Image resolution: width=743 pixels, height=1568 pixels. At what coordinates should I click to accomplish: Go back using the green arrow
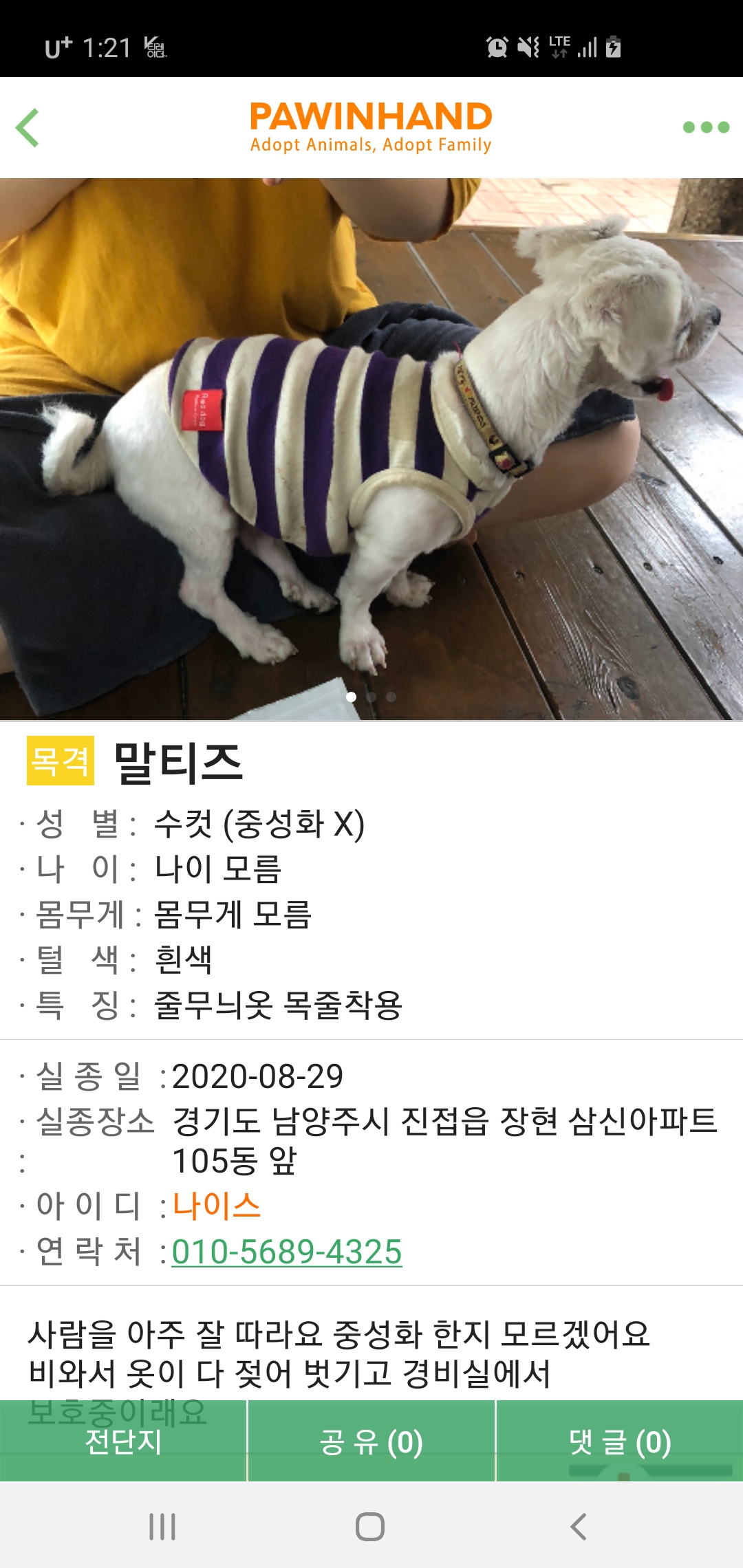28,128
